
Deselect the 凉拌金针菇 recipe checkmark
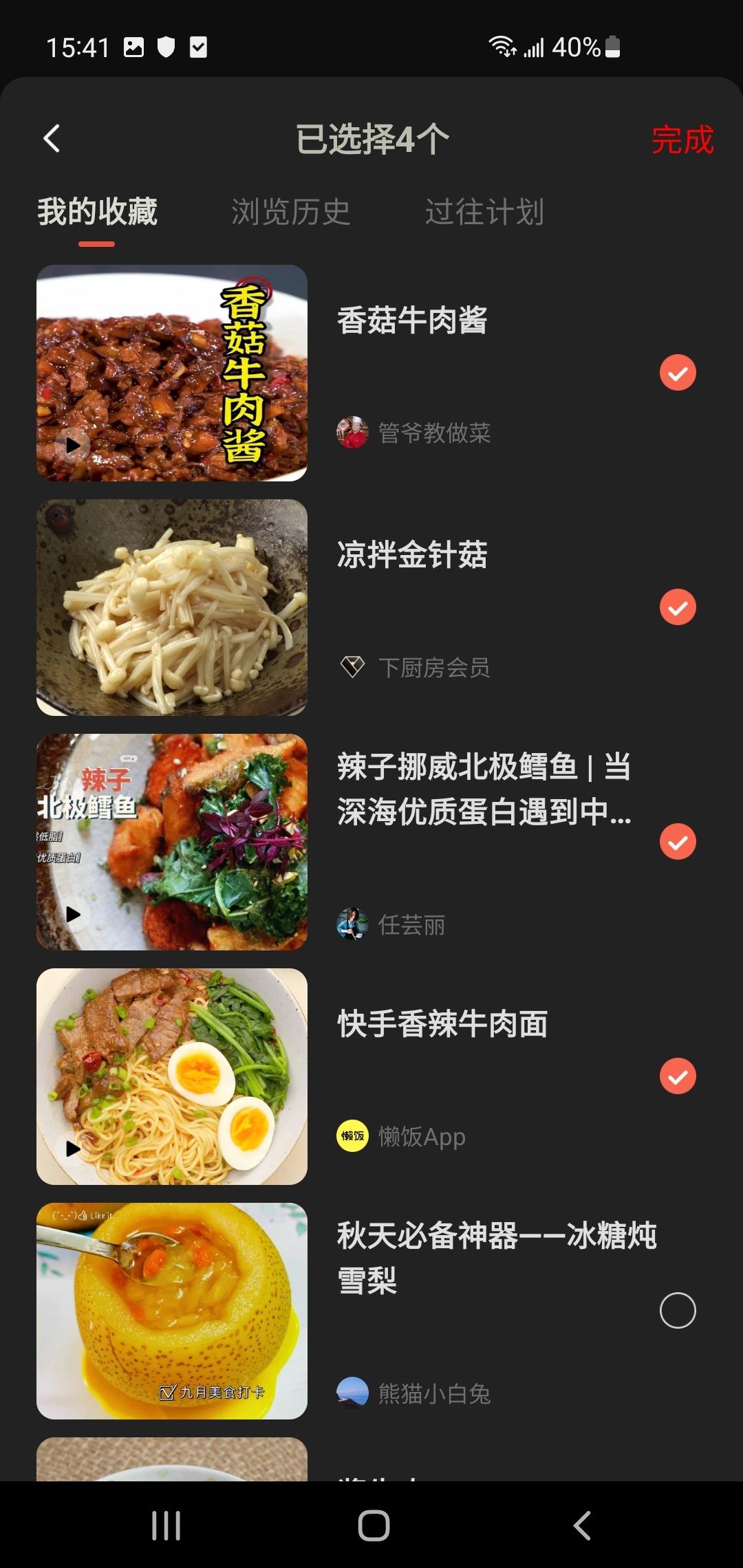tap(677, 607)
